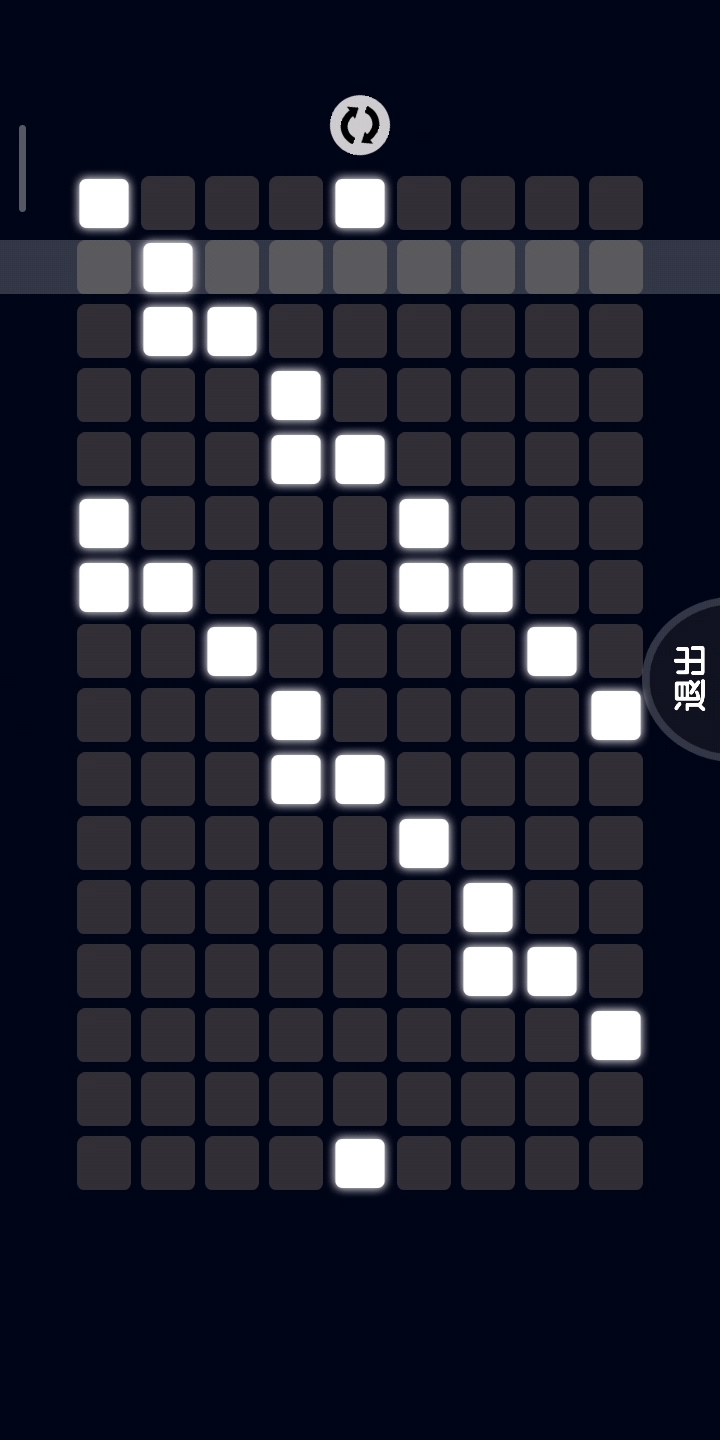Tap the refresh icon above the grid
Image resolution: width=720 pixels, height=1440 pixels.
coord(360,125)
